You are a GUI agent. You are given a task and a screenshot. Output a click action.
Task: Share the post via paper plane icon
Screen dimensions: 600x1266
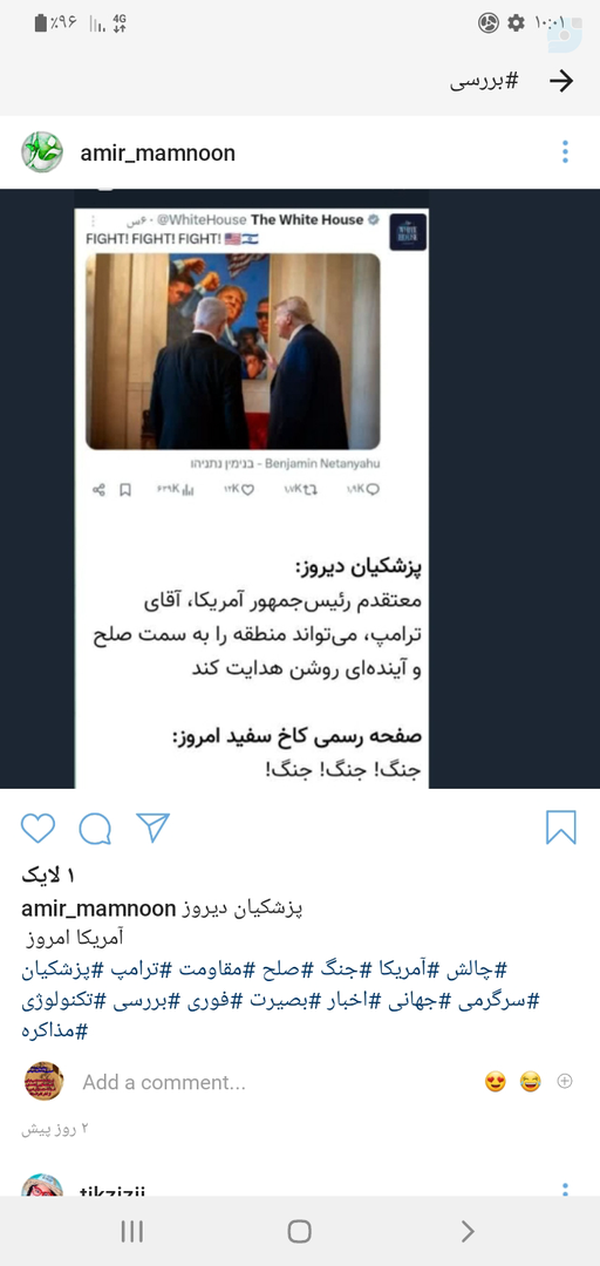[x=152, y=827]
